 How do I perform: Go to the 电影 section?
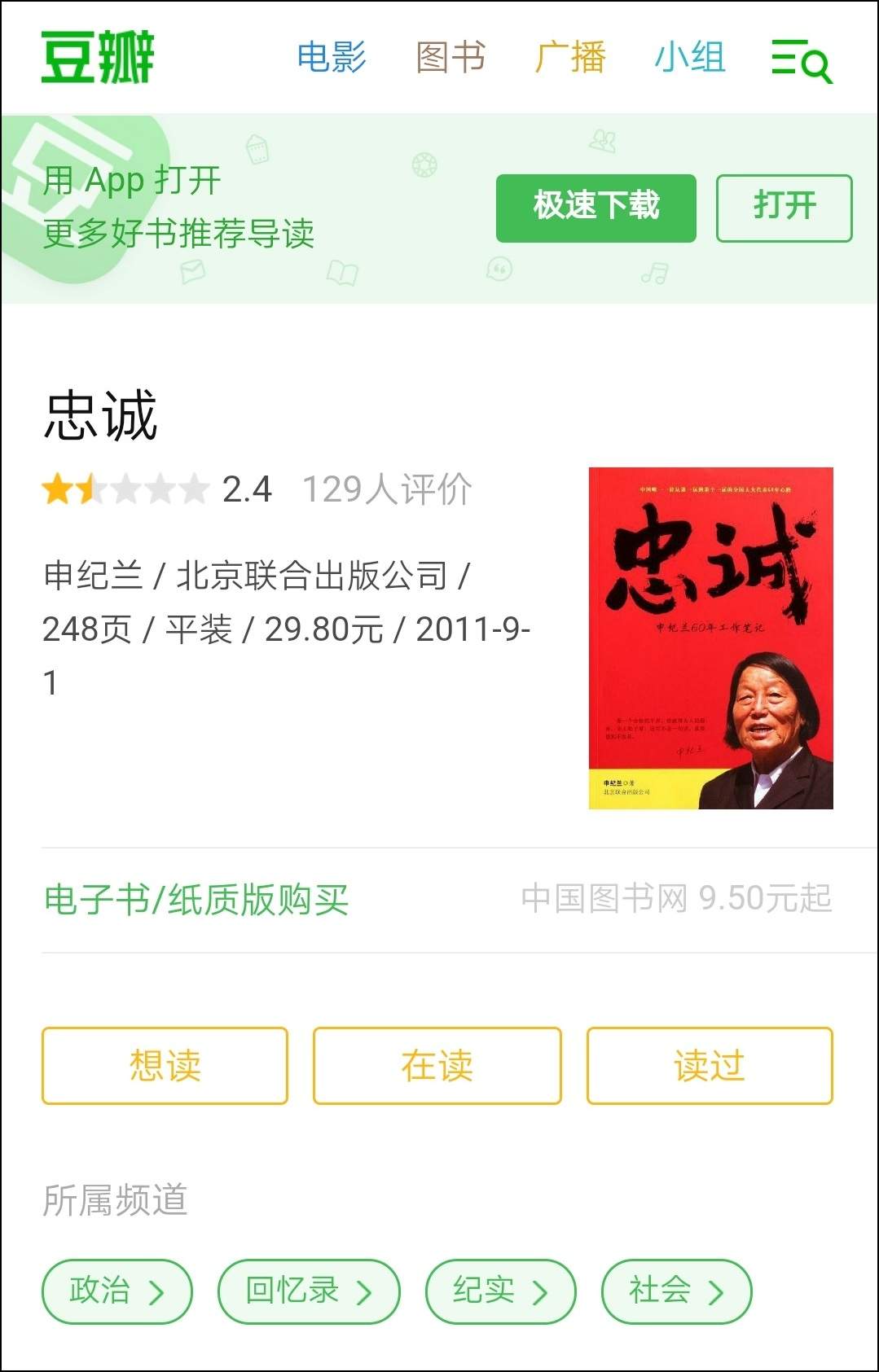pos(332,58)
